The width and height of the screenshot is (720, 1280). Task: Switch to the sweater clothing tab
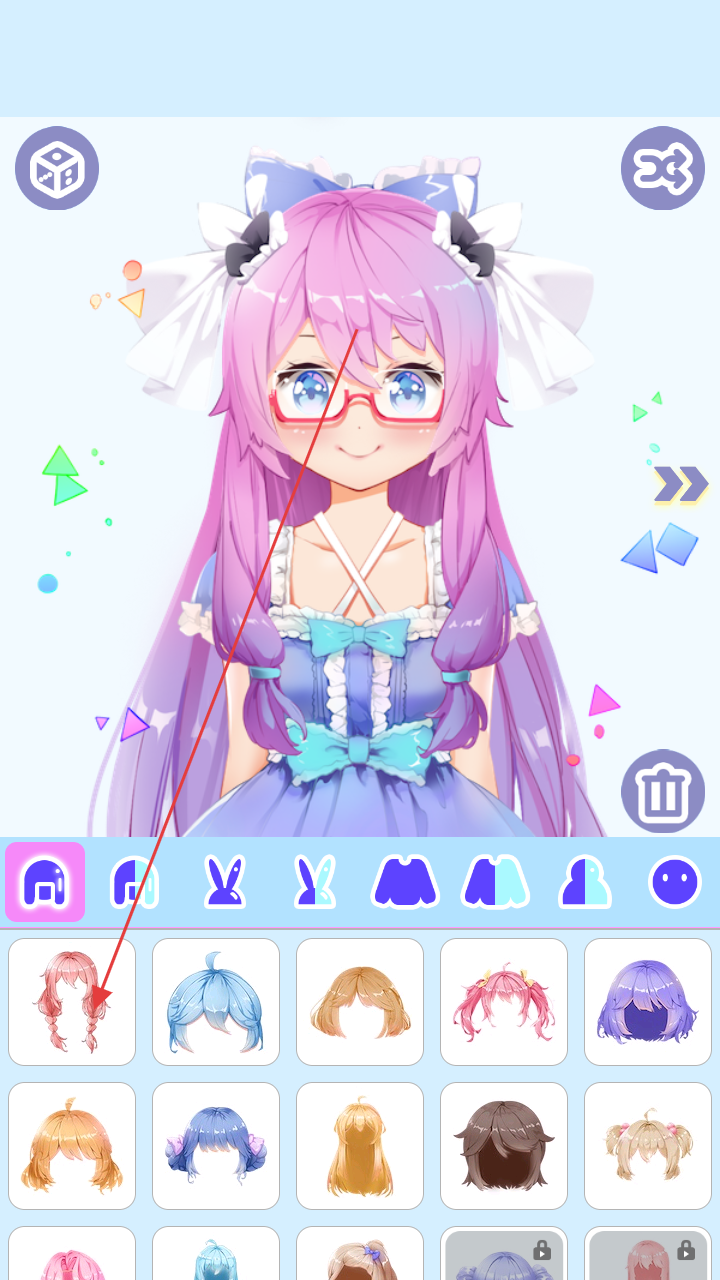(405, 882)
